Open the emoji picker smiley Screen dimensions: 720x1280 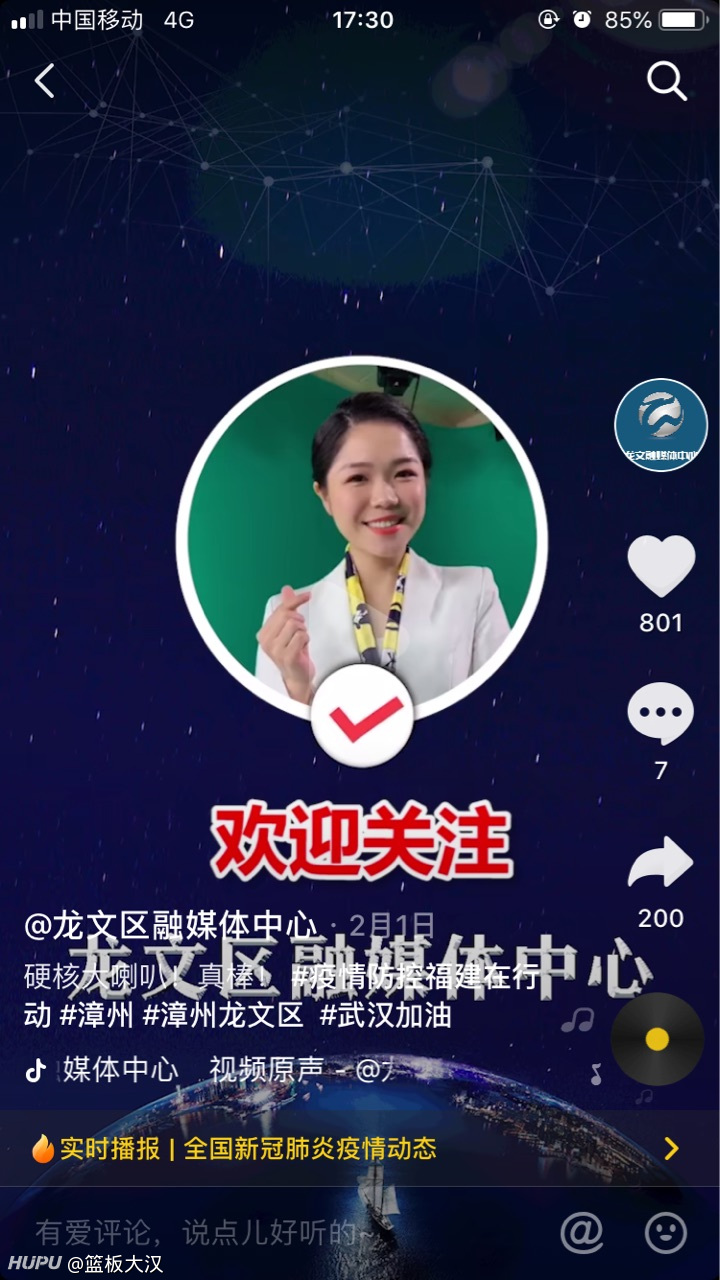click(x=666, y=1232)
